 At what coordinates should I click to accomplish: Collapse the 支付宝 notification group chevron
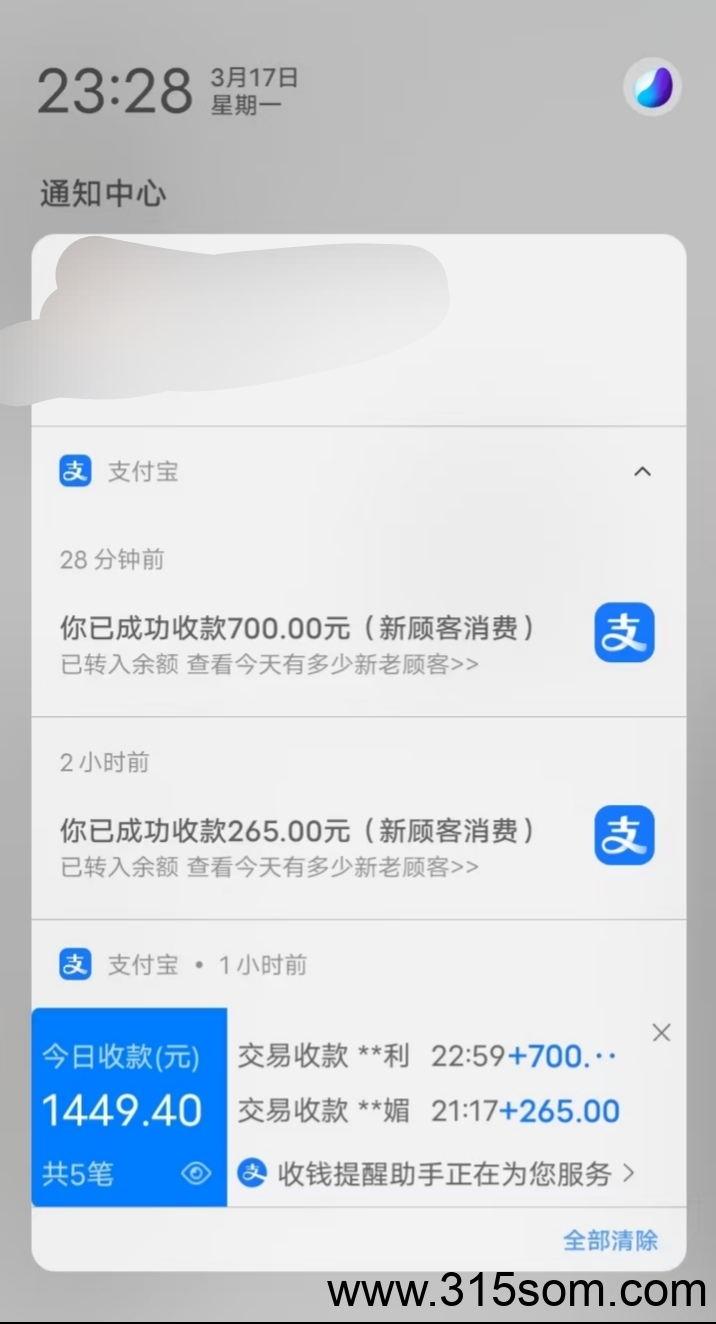[642, 471]
